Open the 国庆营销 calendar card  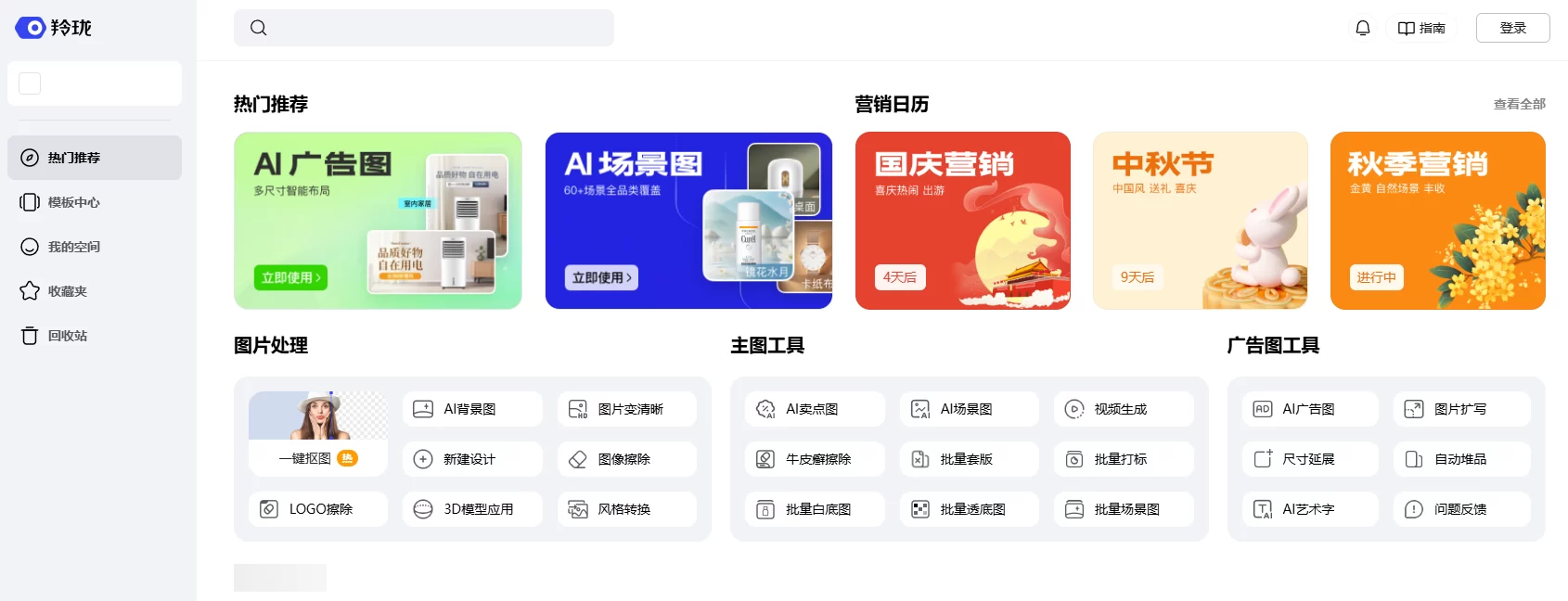pyautogui.click(x=962, y=221)
